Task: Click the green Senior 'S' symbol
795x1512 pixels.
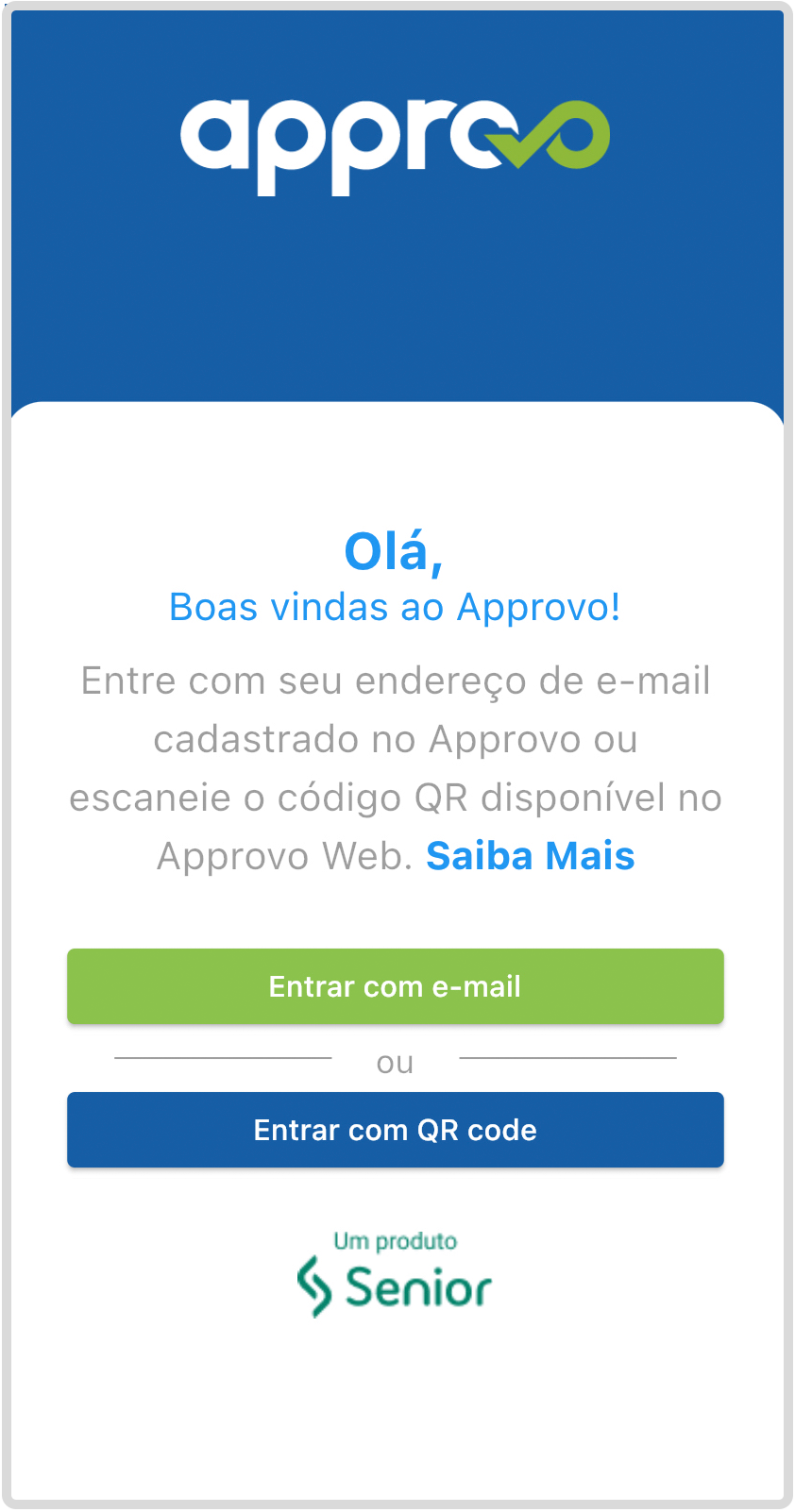Action: (x=314, y=1285)
